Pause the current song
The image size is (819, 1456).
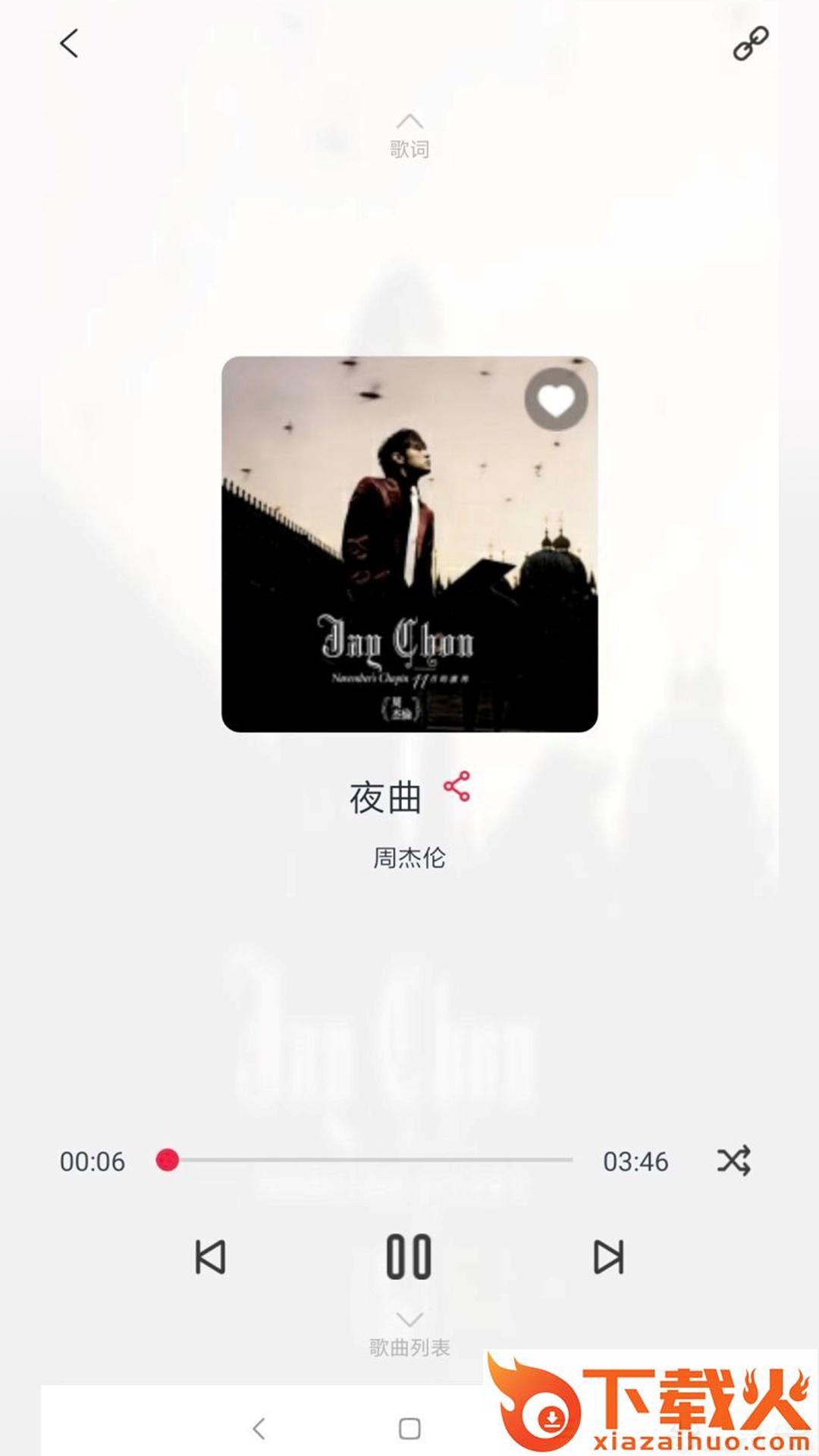point(409,1257)
